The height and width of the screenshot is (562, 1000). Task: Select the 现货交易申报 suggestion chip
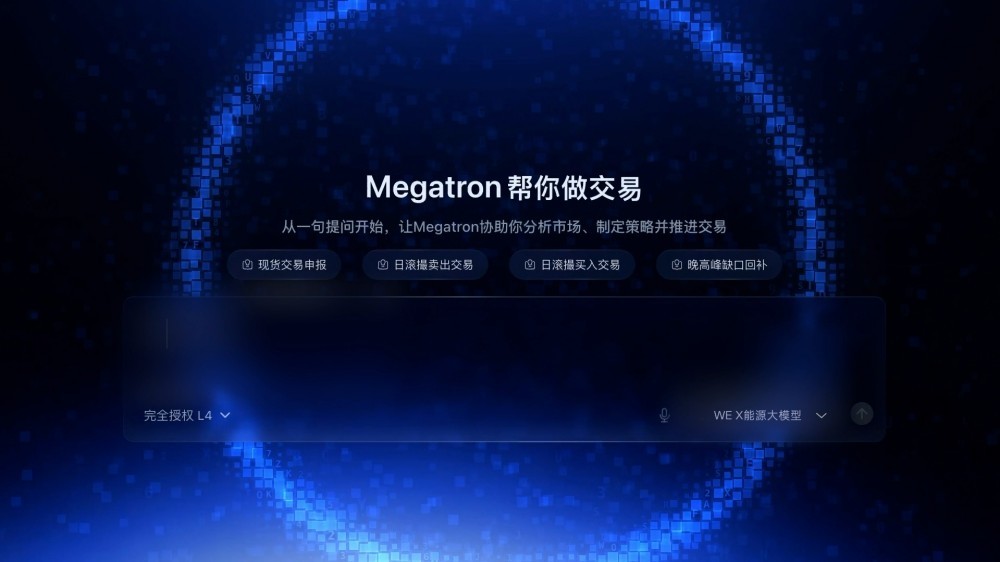[284, 265]
